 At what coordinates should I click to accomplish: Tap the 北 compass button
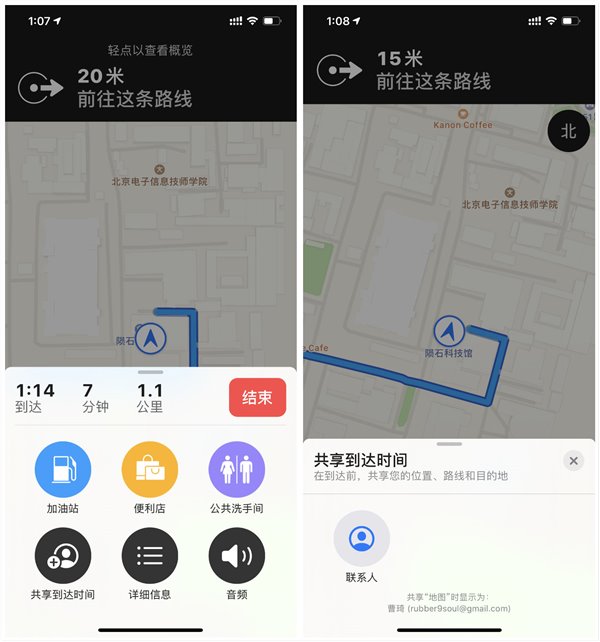pyautogui.click(x=569, y=131)
